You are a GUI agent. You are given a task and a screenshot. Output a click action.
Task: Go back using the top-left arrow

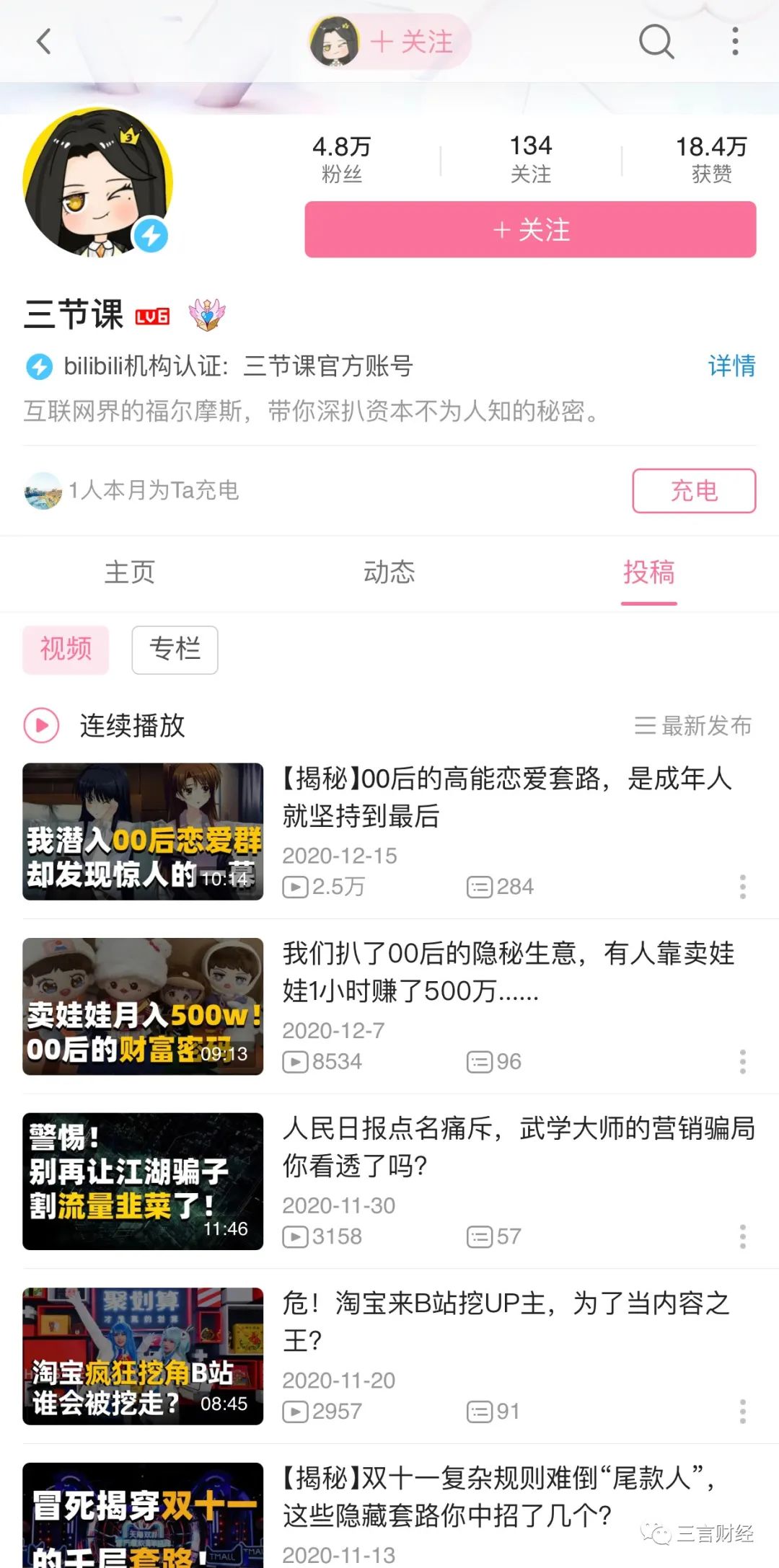tap(44, 41)
